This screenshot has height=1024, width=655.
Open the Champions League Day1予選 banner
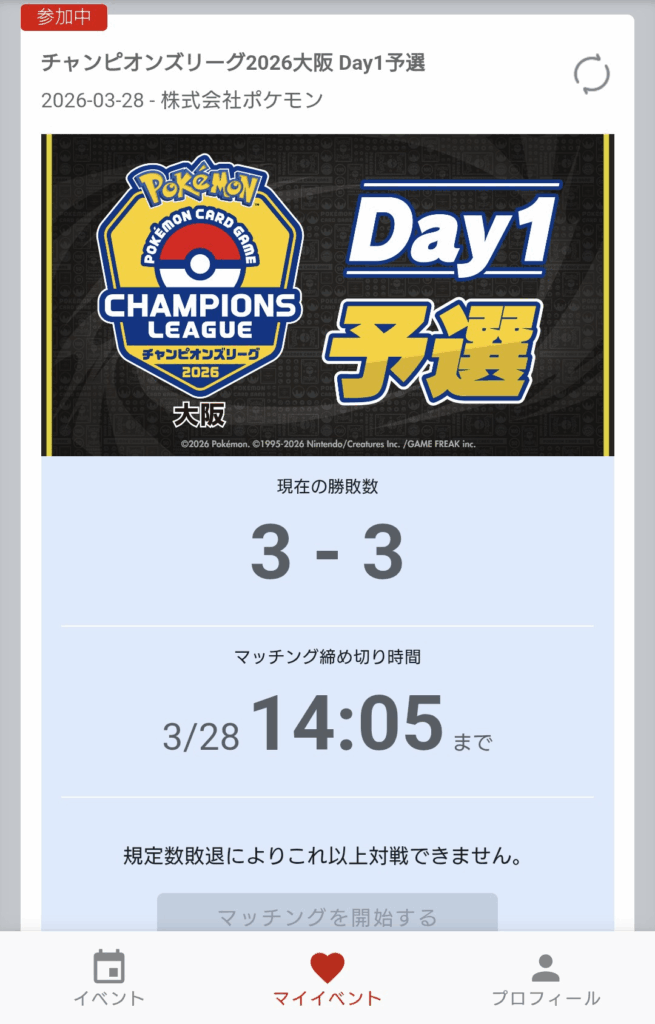click(327, 295)
